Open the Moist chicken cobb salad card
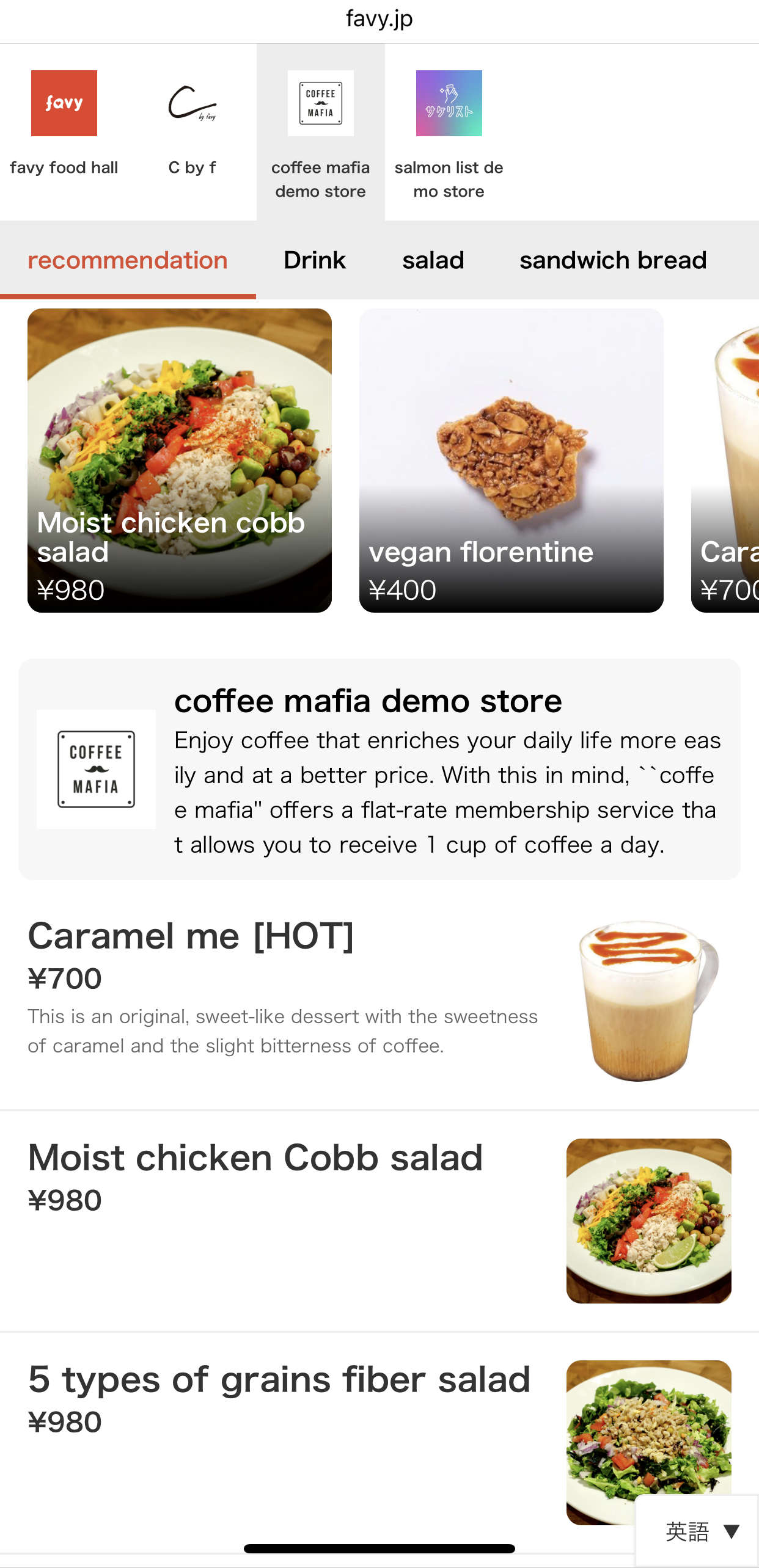Viewport: 759px width, 1568px height. 180,461
